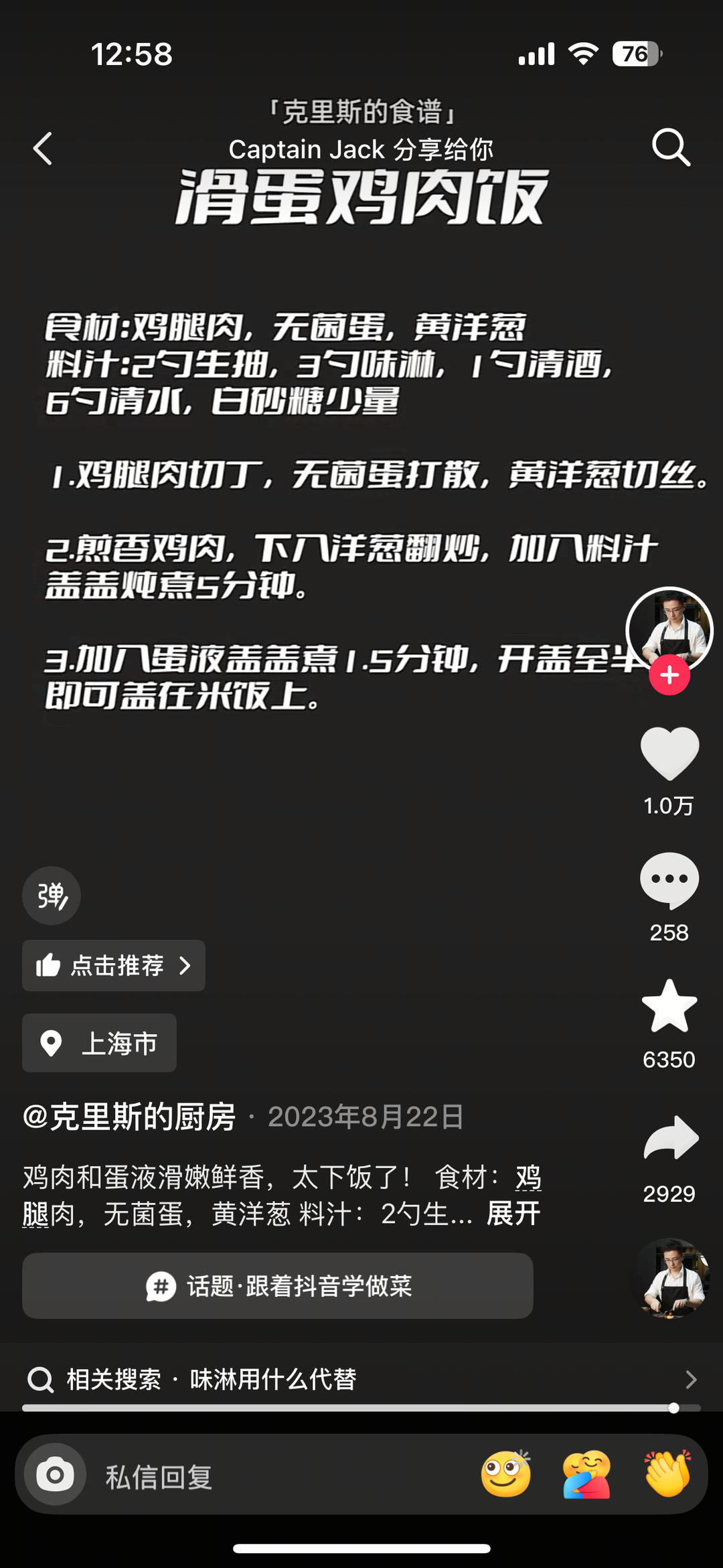Go back with the top-left arrow
723x1568 pixels.
click(x=43, y=148)
